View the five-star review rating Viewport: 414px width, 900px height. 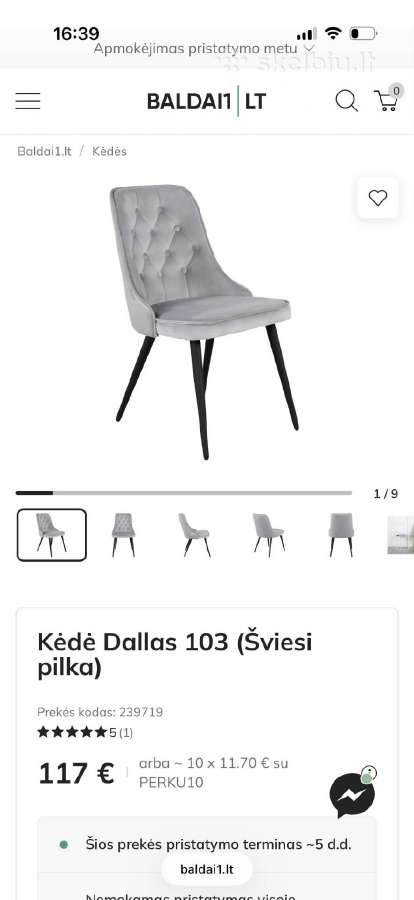point(85,732)
